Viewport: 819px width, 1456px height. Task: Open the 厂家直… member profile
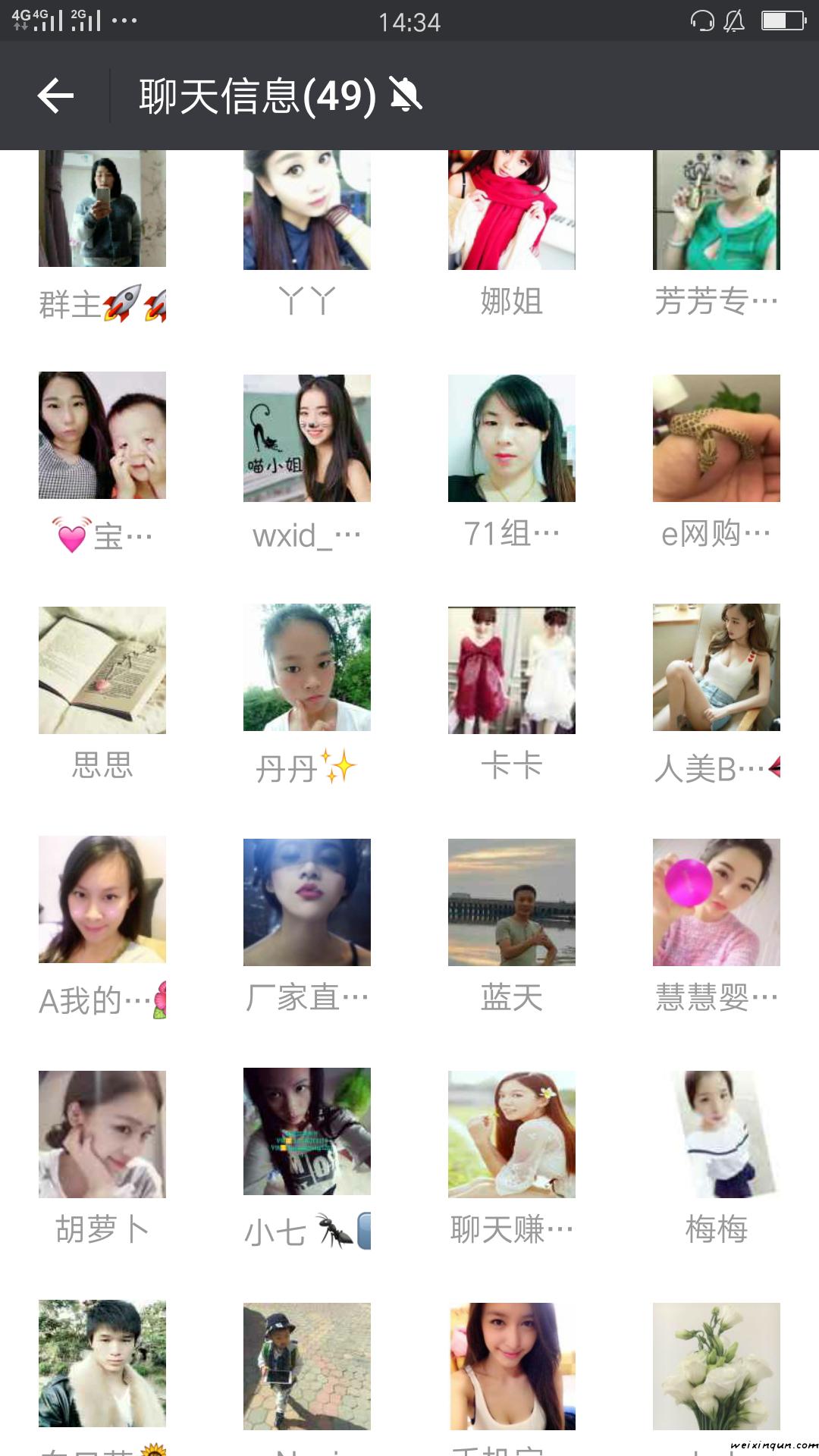point(307,902)
